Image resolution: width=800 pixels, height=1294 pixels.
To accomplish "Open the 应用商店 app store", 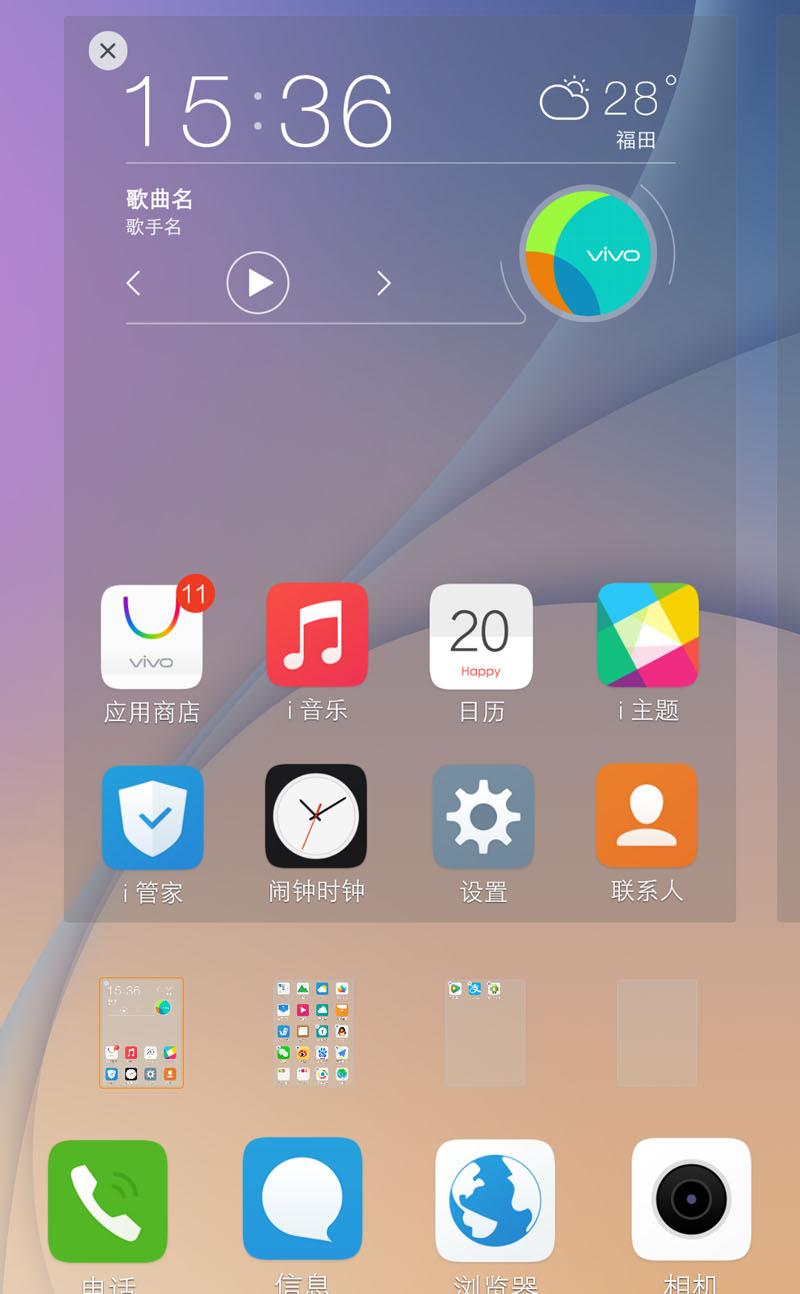I will pyautogui.click(x=152, y=637).
